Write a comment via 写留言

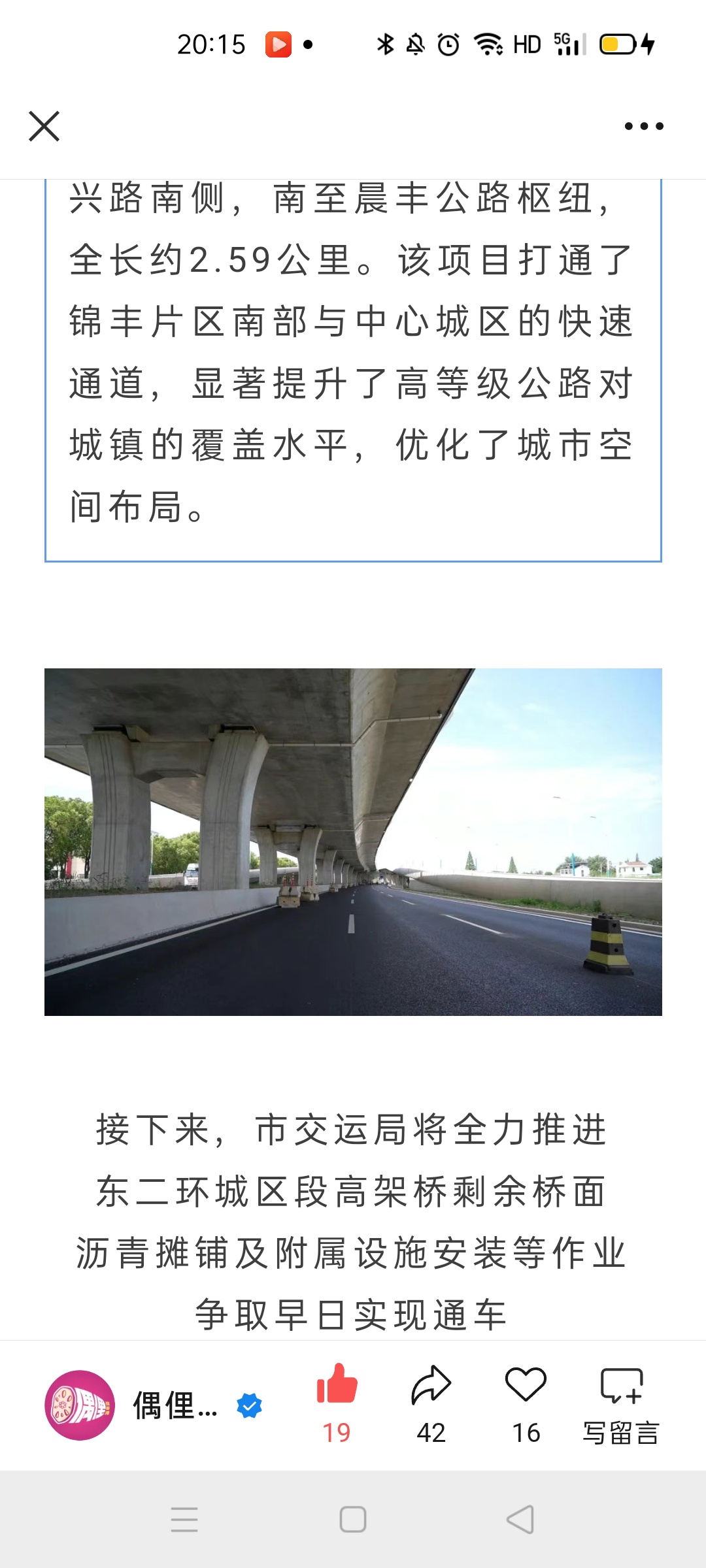tap(622, 1405)
